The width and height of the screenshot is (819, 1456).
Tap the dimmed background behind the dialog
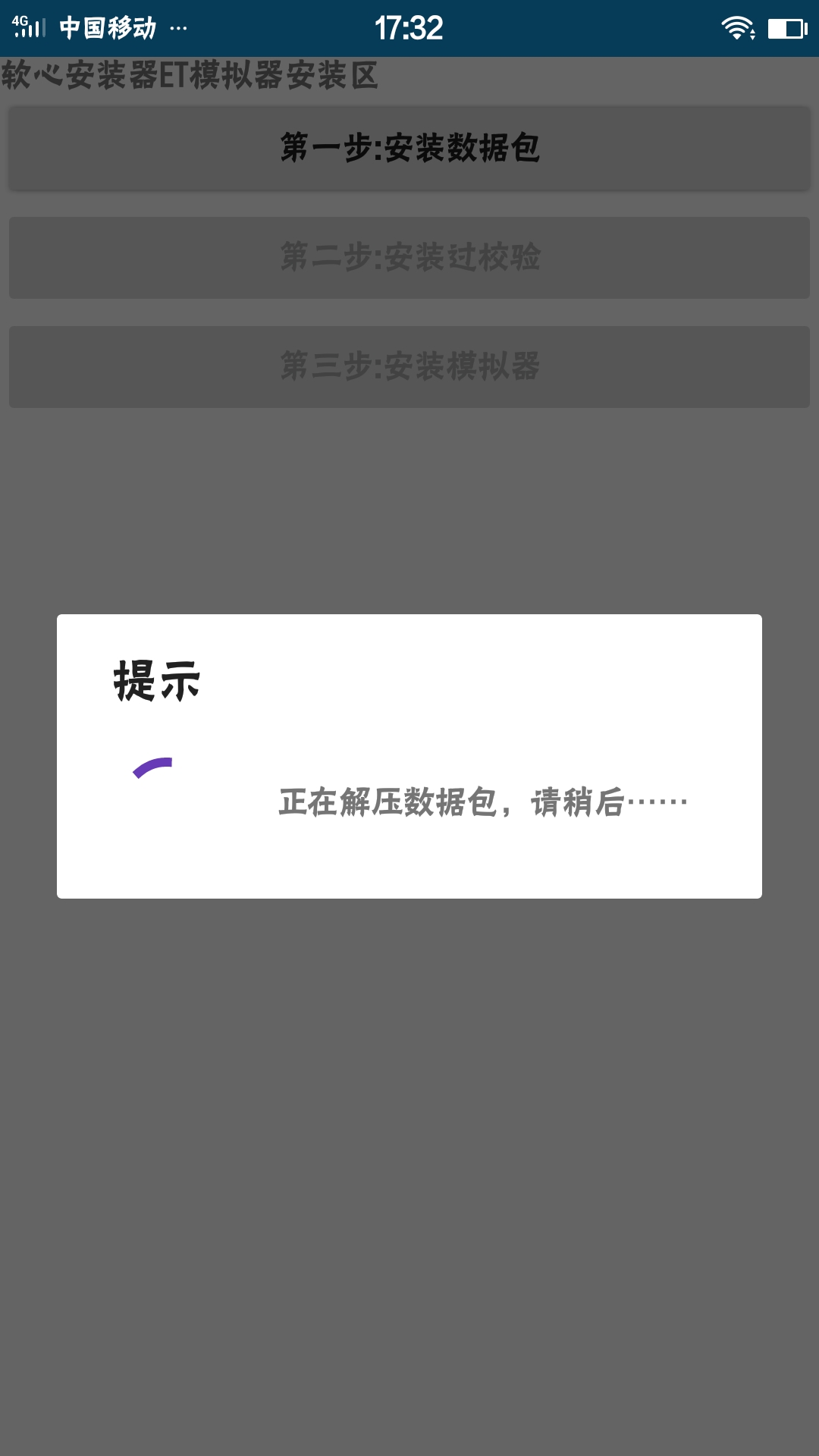(x=409, y=1175)
